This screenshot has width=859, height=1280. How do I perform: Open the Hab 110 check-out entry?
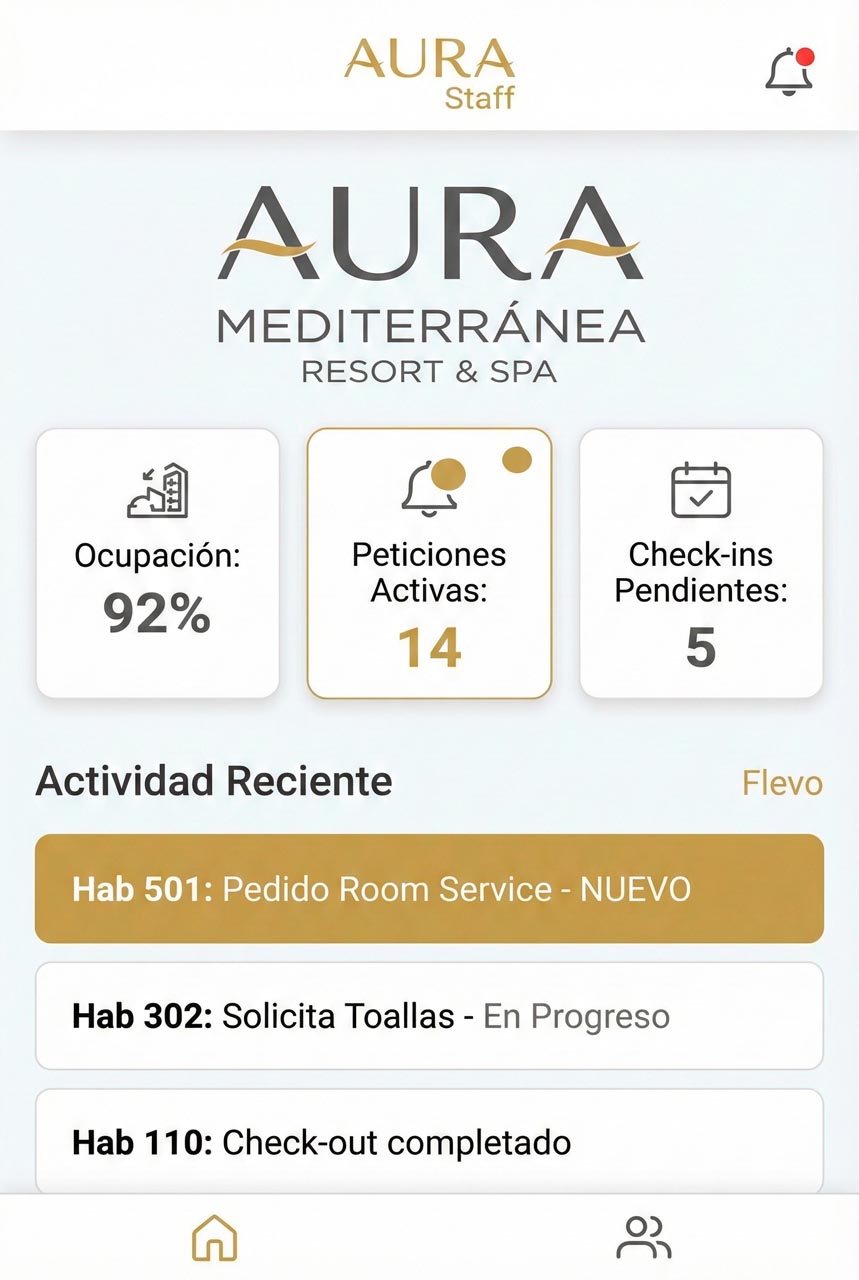[x=429, y=1142]
